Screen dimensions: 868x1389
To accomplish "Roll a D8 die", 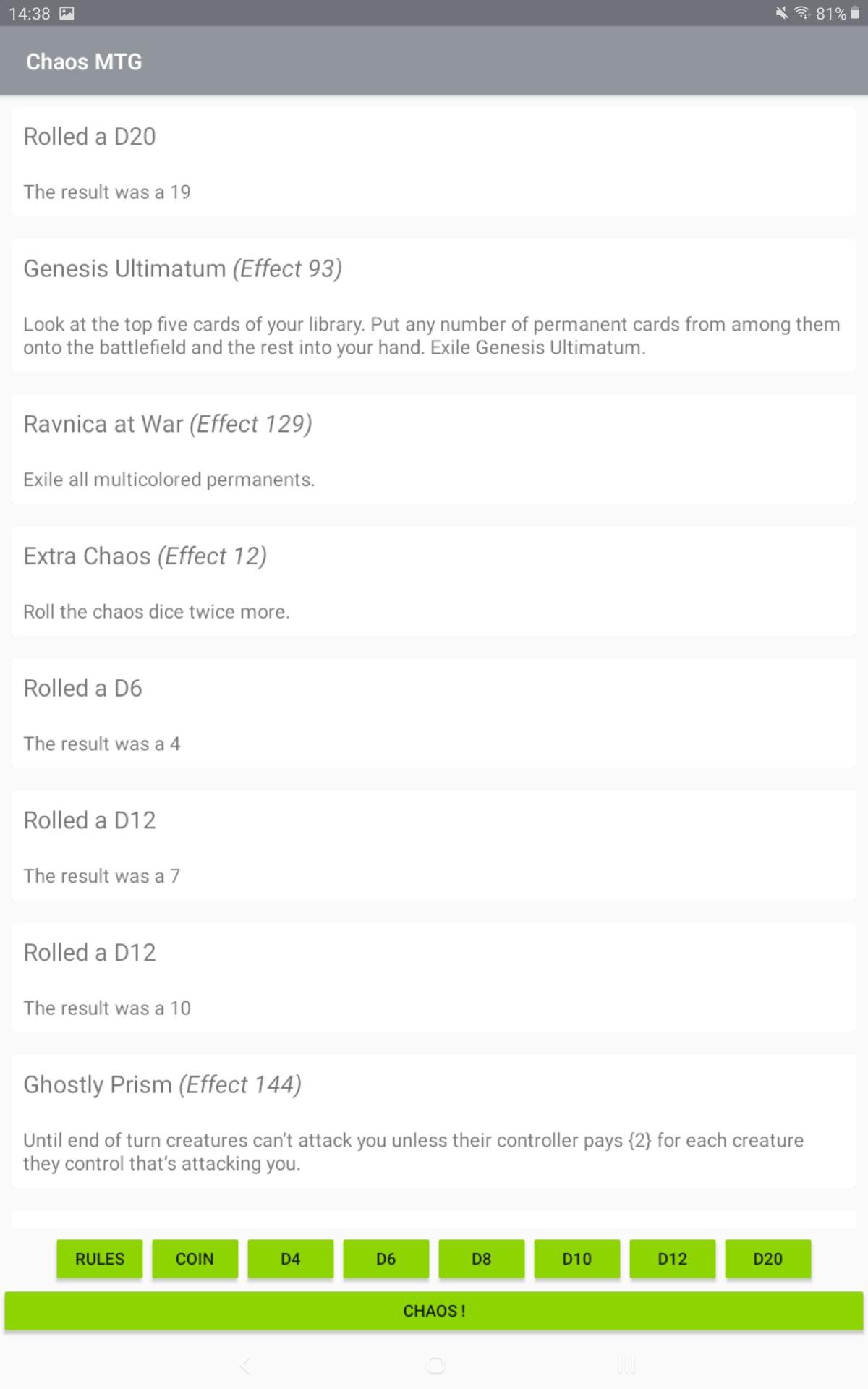I will [481, 1259].
